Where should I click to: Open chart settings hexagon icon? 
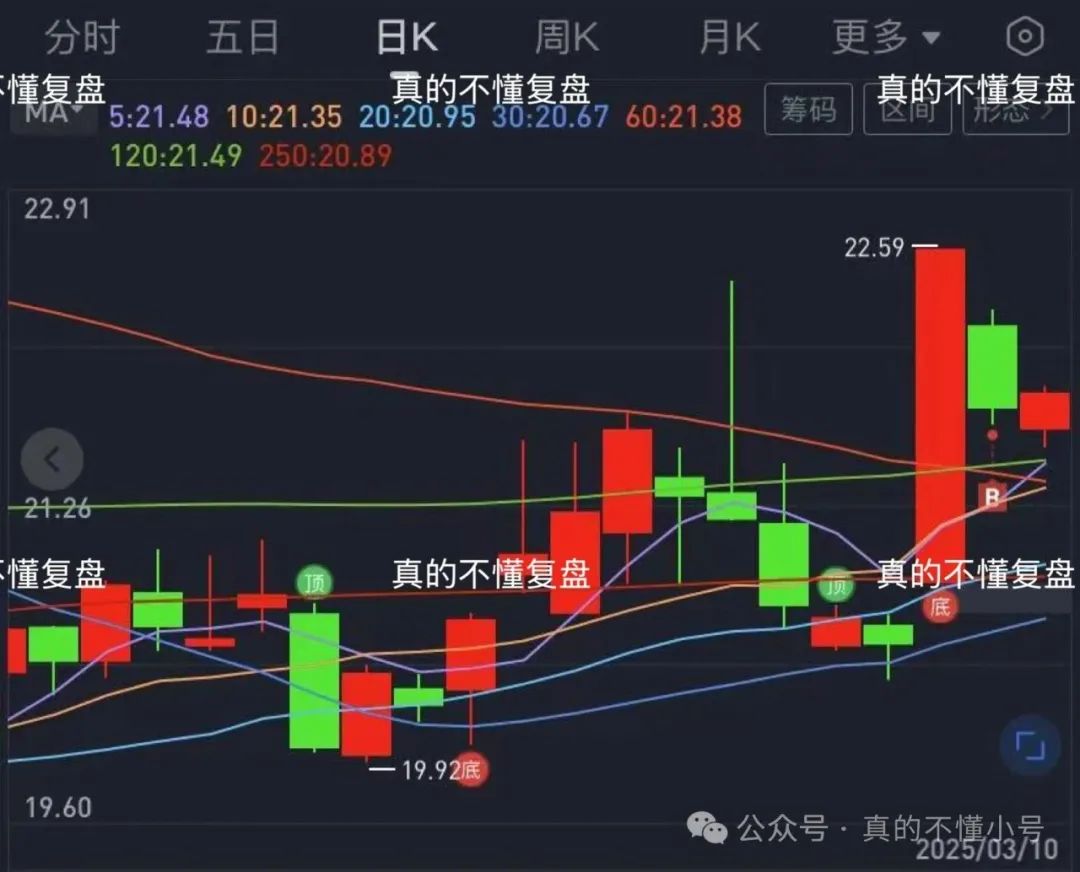(1025, 38)
